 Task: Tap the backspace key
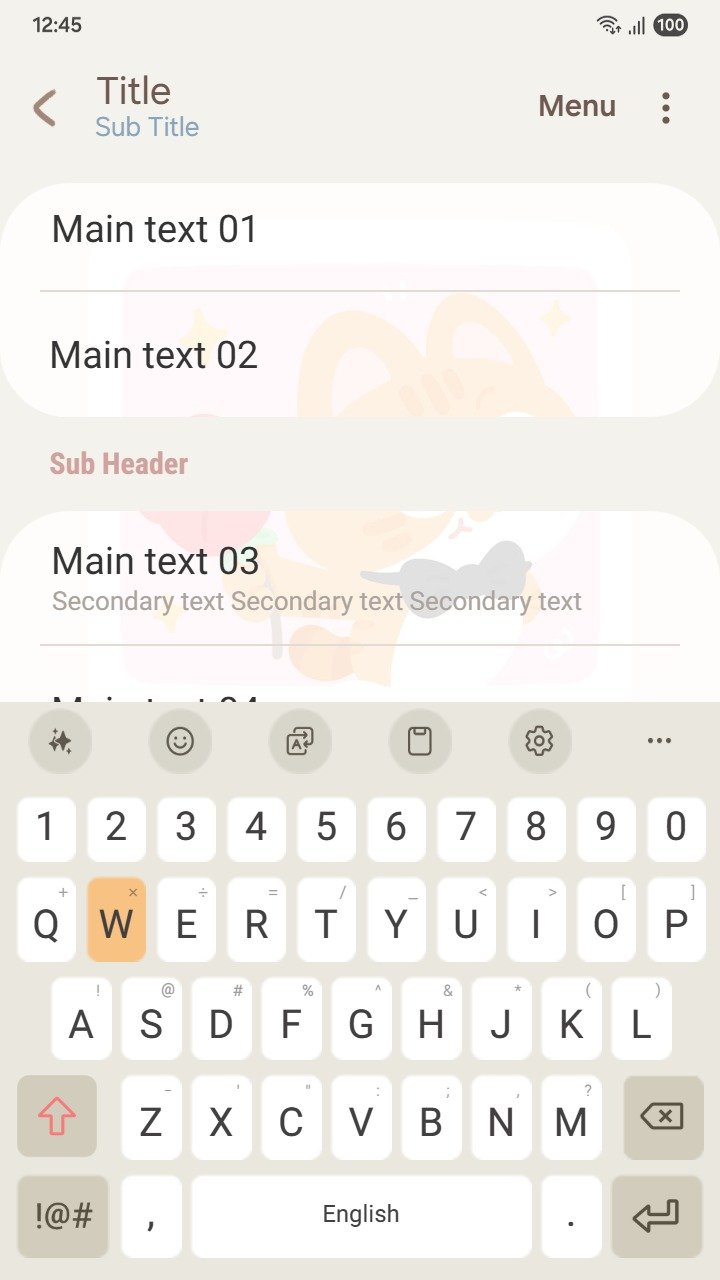click(662, 1116)
